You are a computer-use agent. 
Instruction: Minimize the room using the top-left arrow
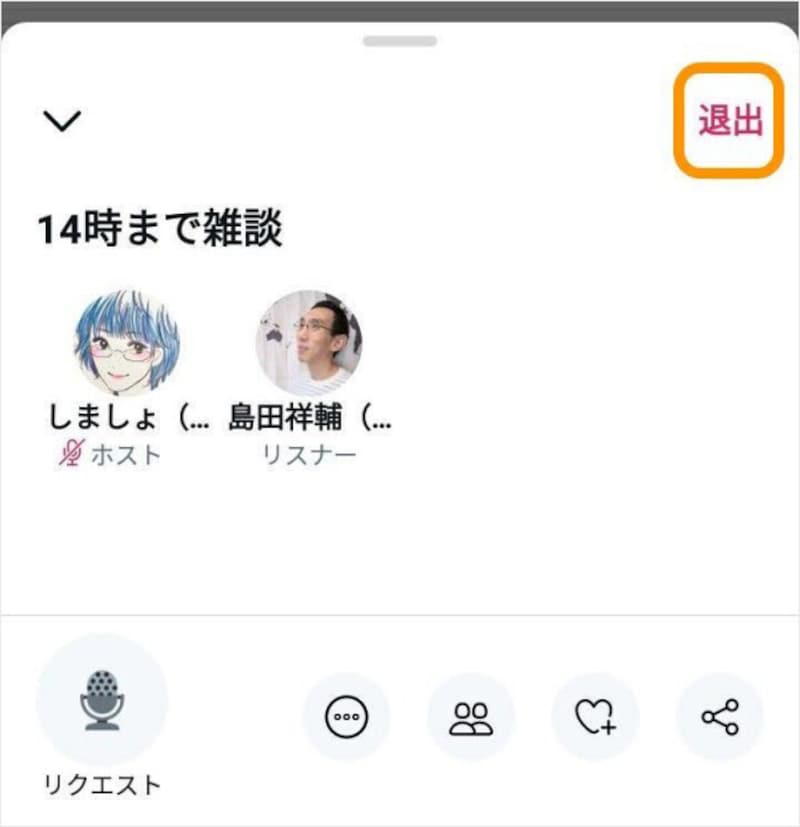click(x=62, y=120)
